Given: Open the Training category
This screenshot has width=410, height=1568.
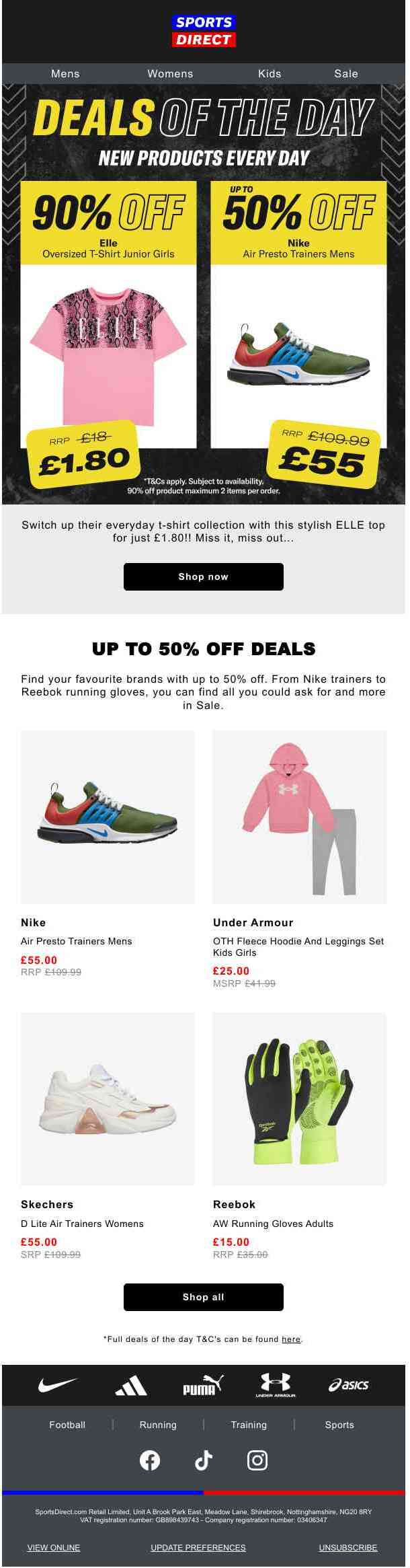Looking at the screenshot, I should coord(249,1425).
